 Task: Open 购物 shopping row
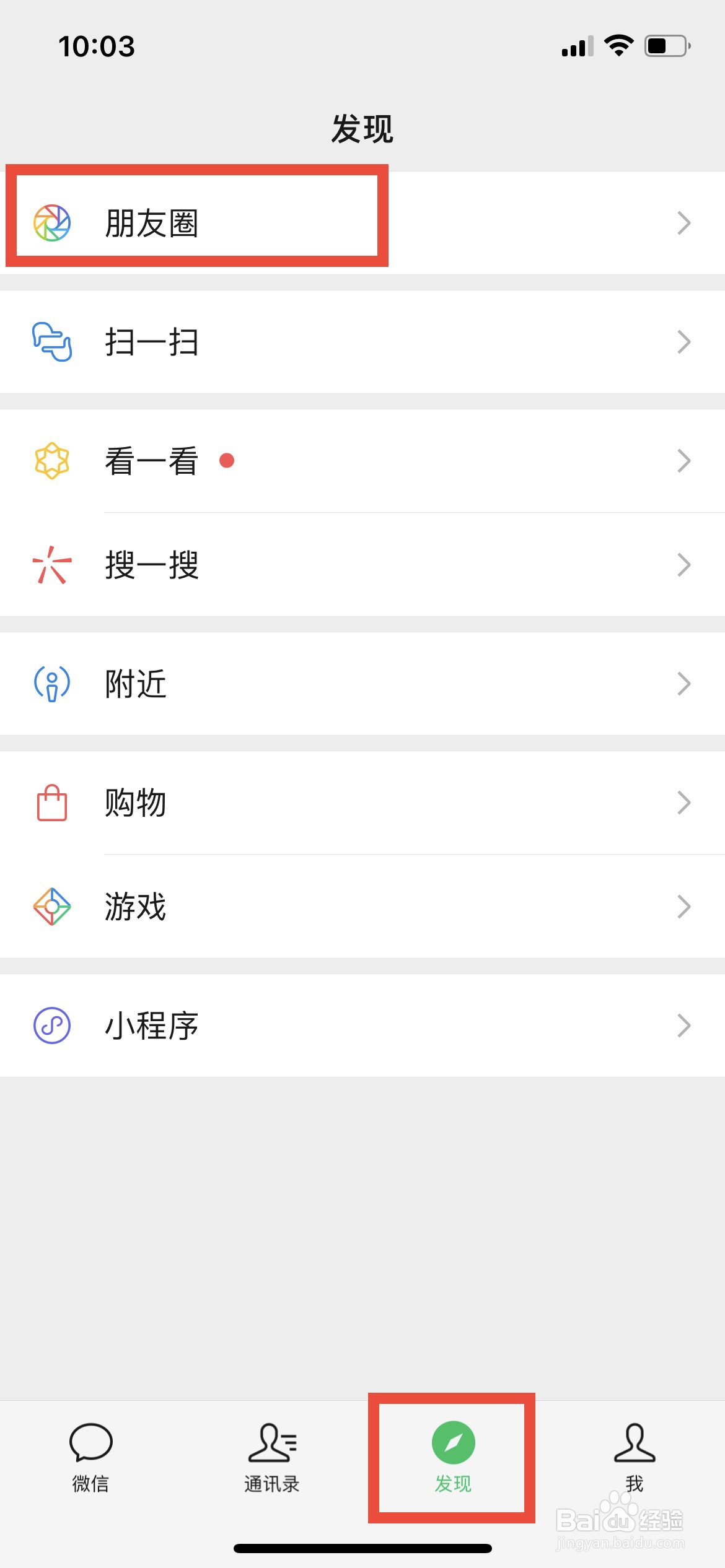(362, 803)
